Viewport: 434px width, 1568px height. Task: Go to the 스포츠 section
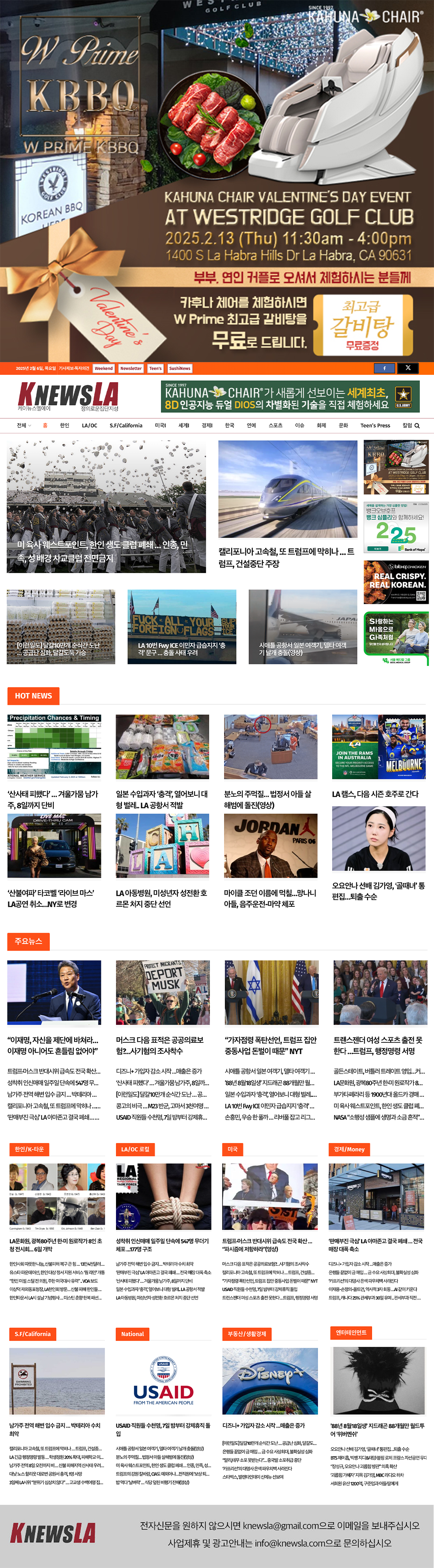point(275,425)
